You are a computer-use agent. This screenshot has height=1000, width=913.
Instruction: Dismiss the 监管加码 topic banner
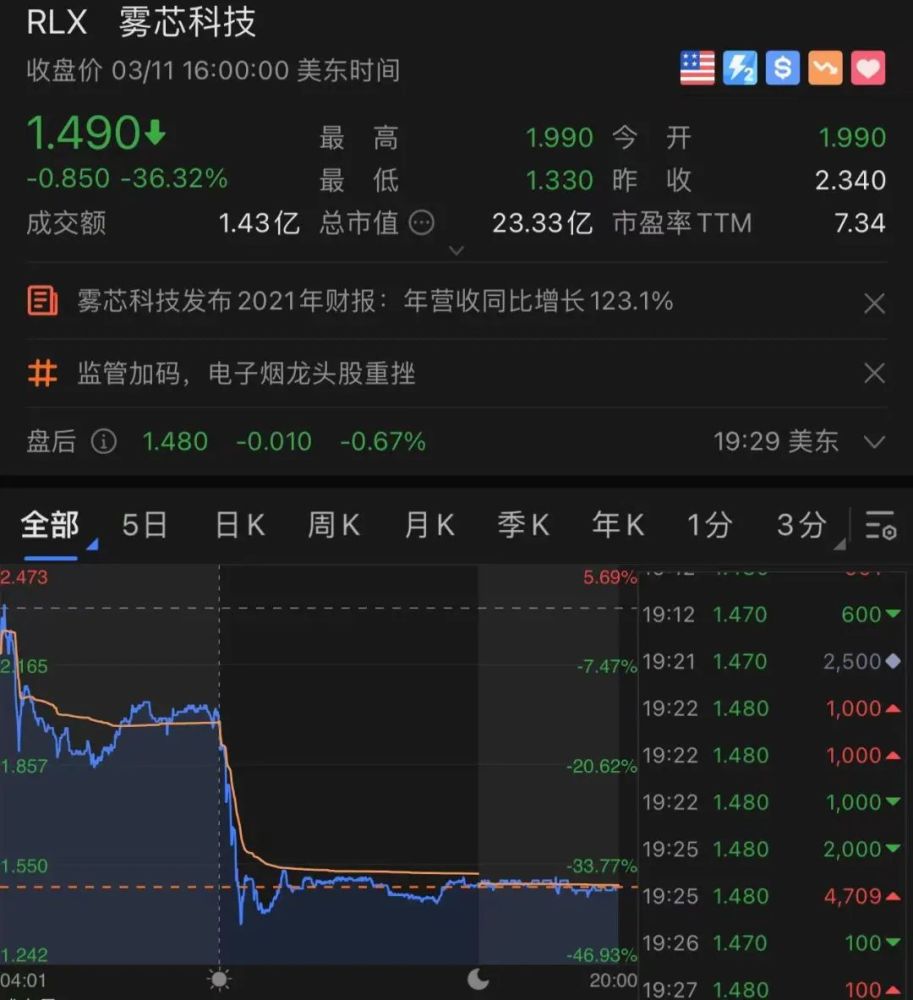(x=873, y=374)
